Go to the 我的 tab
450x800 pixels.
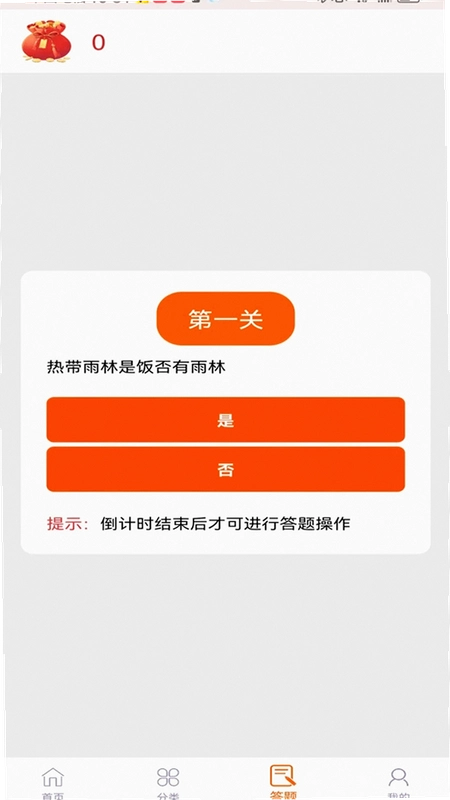398,783
